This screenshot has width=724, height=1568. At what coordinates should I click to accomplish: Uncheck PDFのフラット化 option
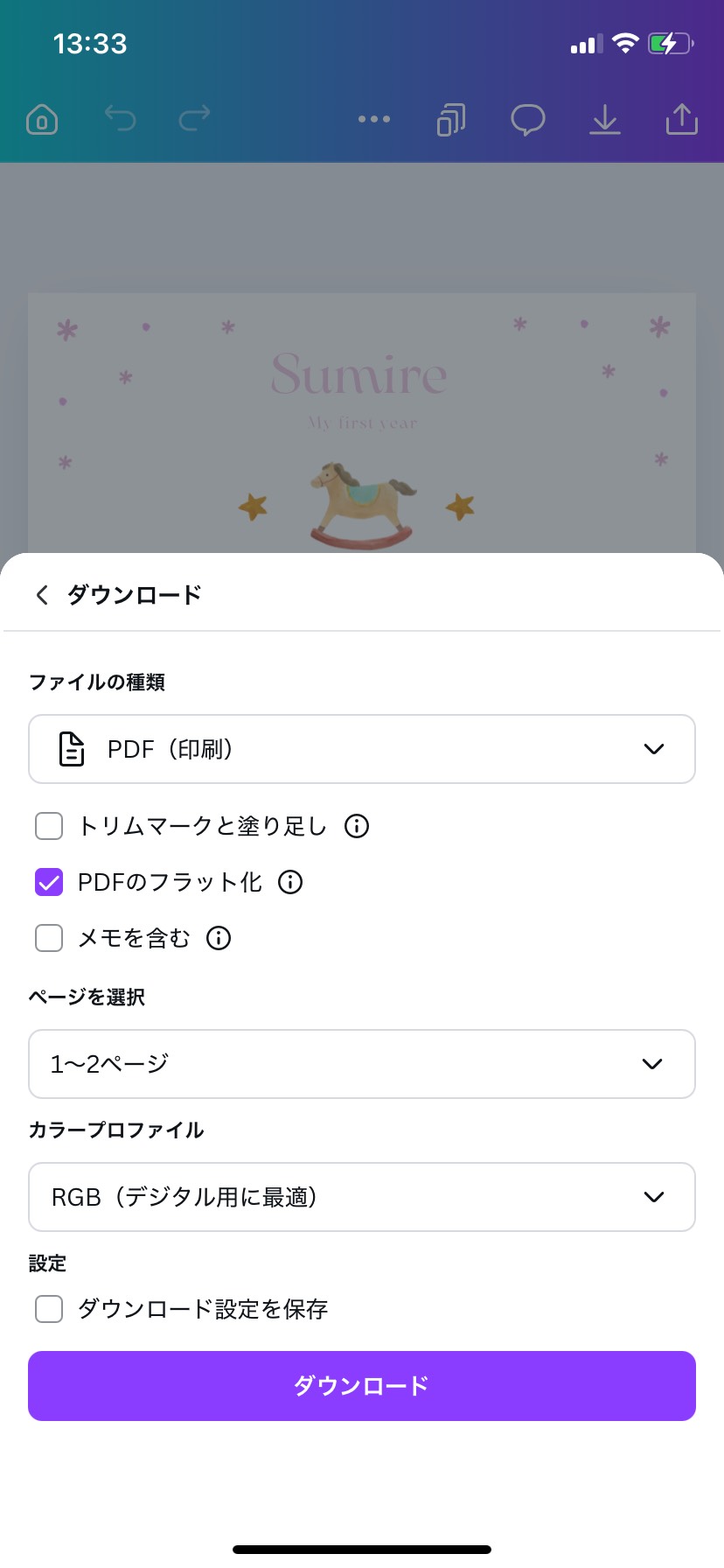[x=49, y=882]
